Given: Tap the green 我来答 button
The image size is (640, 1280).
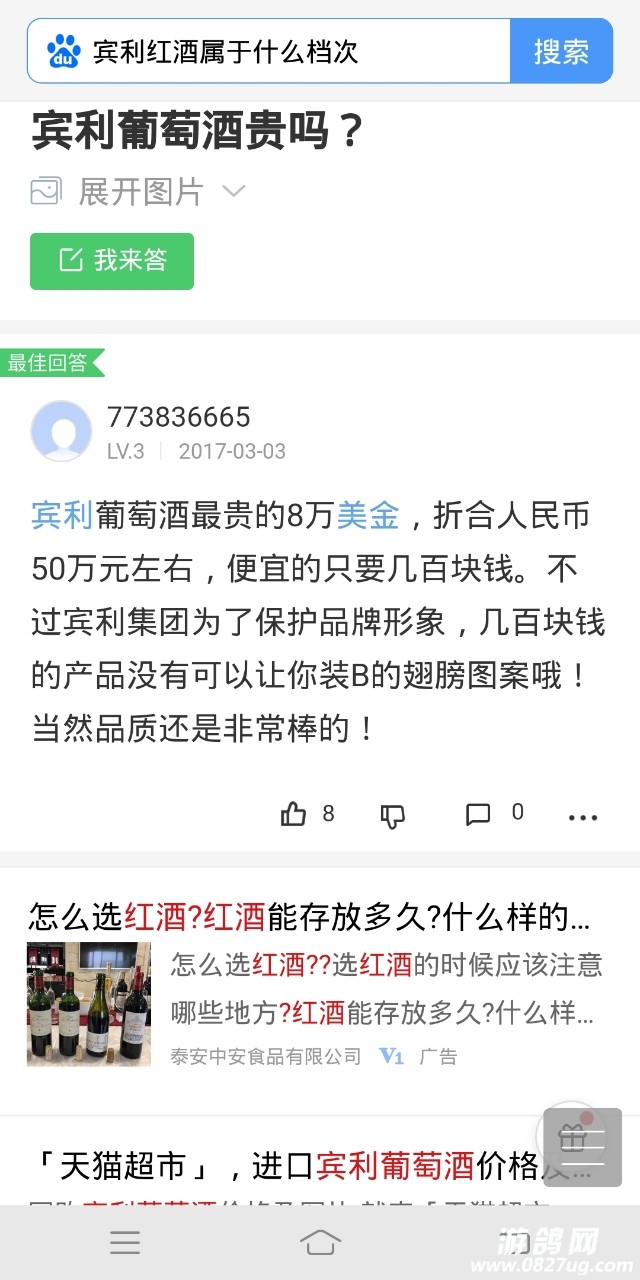Looking at the screenshot, I should (x=112, y=261).
